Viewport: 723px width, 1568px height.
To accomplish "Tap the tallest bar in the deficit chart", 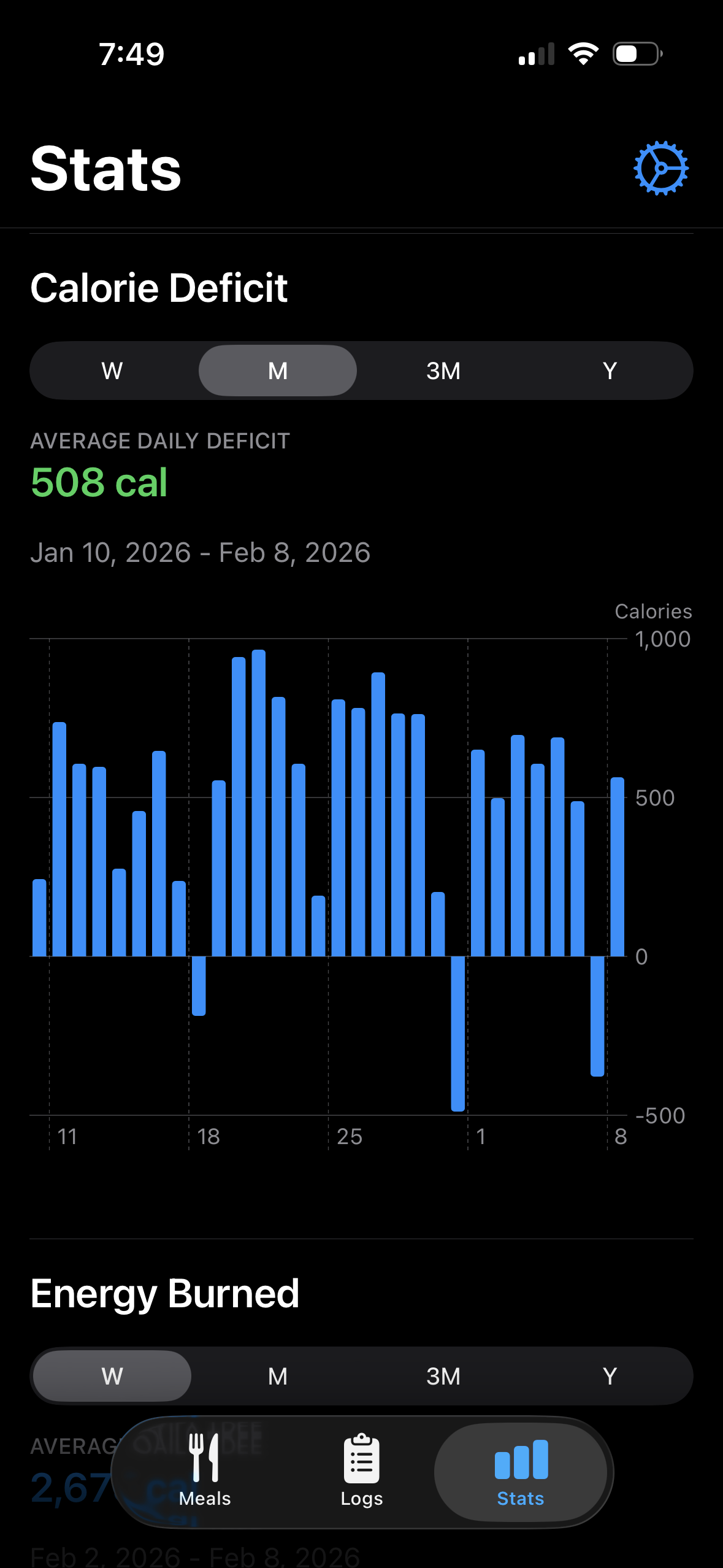I will 258,797.
